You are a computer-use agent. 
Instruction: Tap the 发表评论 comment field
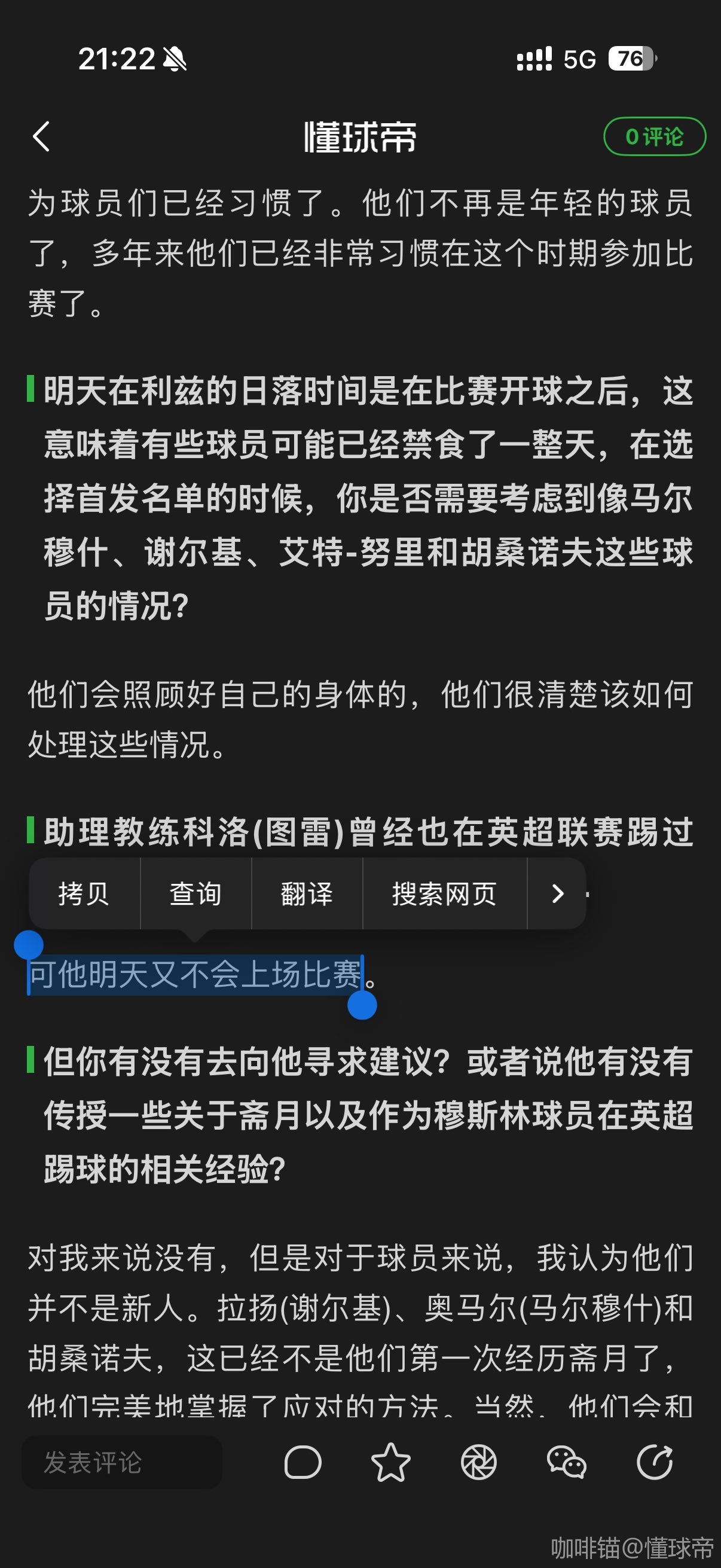pos(122,1462)
